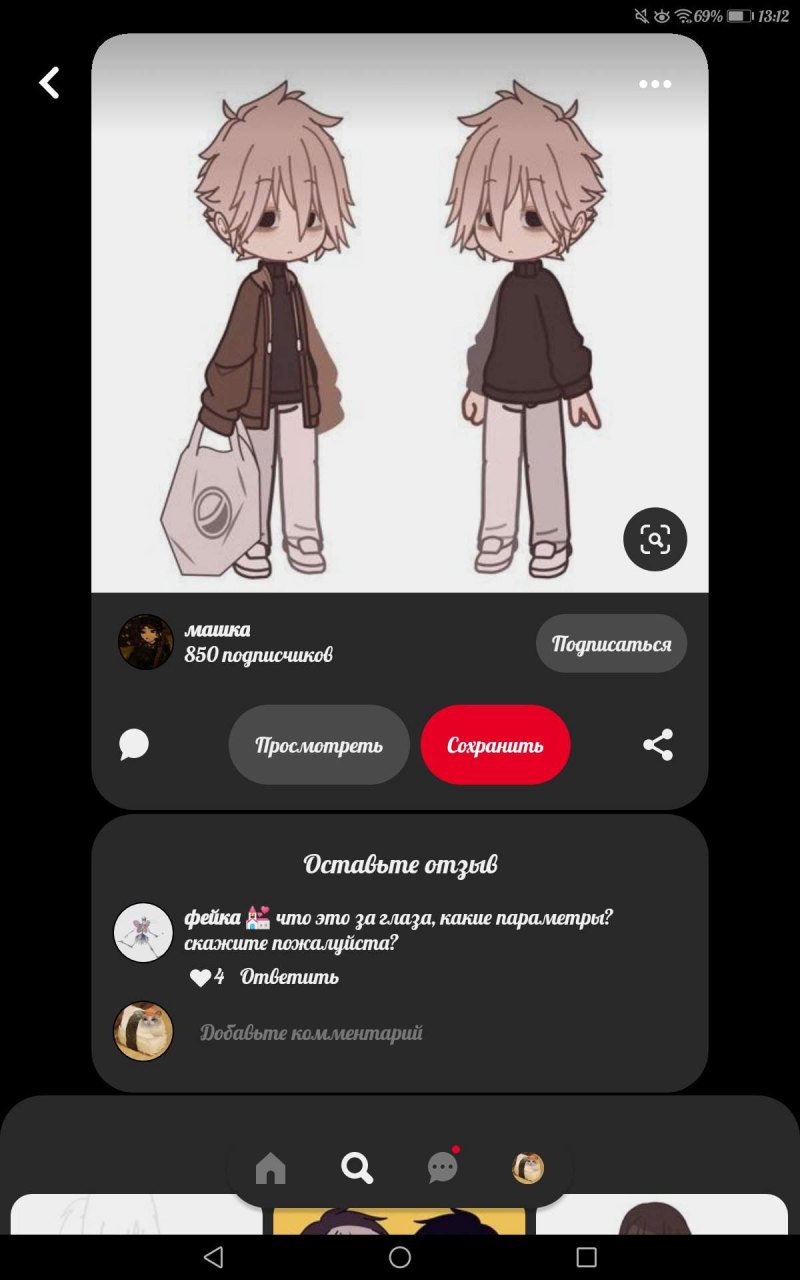
Task: Switch to the Search tab
Action: [x=356, y=1167]
